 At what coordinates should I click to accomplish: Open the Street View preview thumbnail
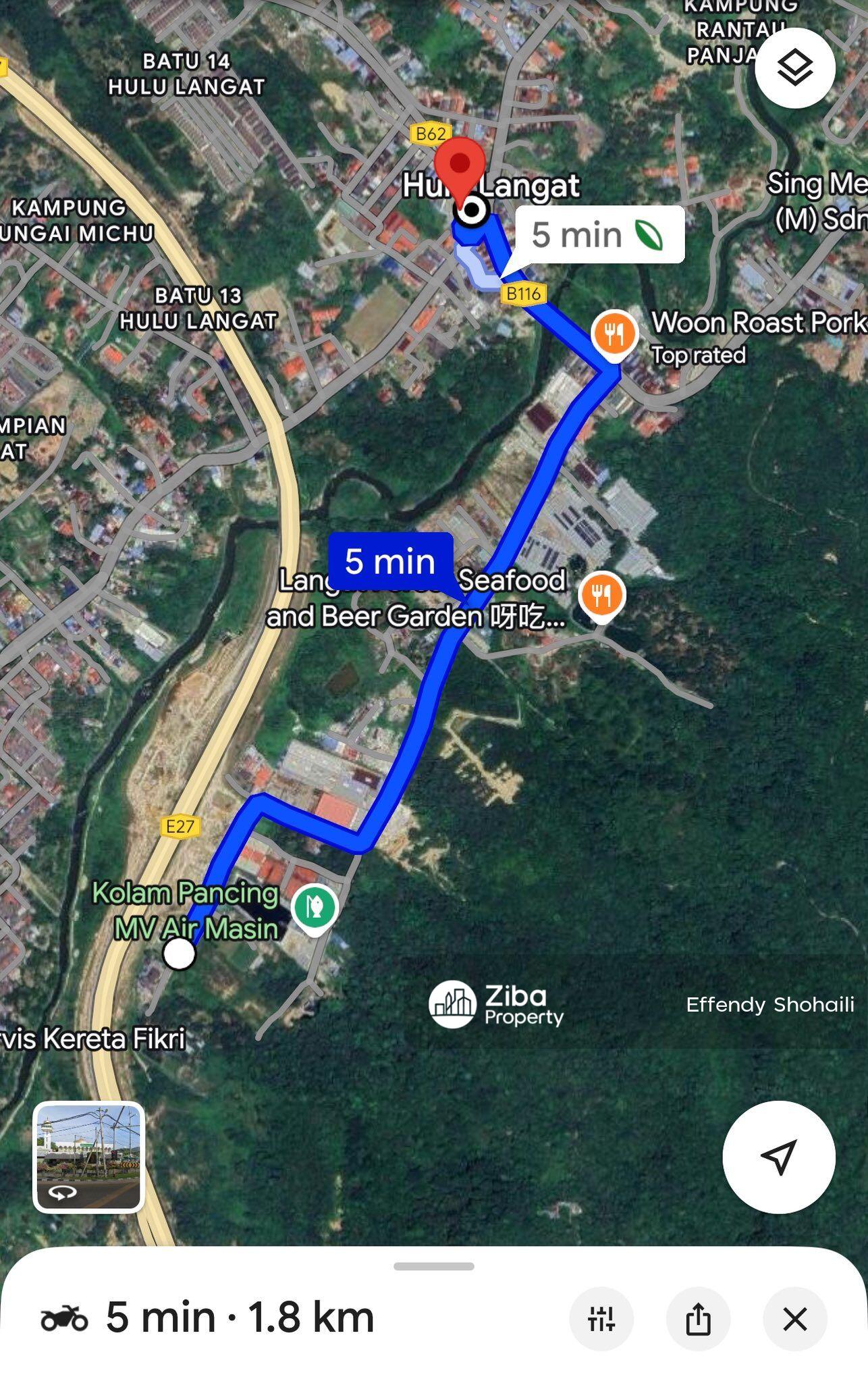[88, 1157]
